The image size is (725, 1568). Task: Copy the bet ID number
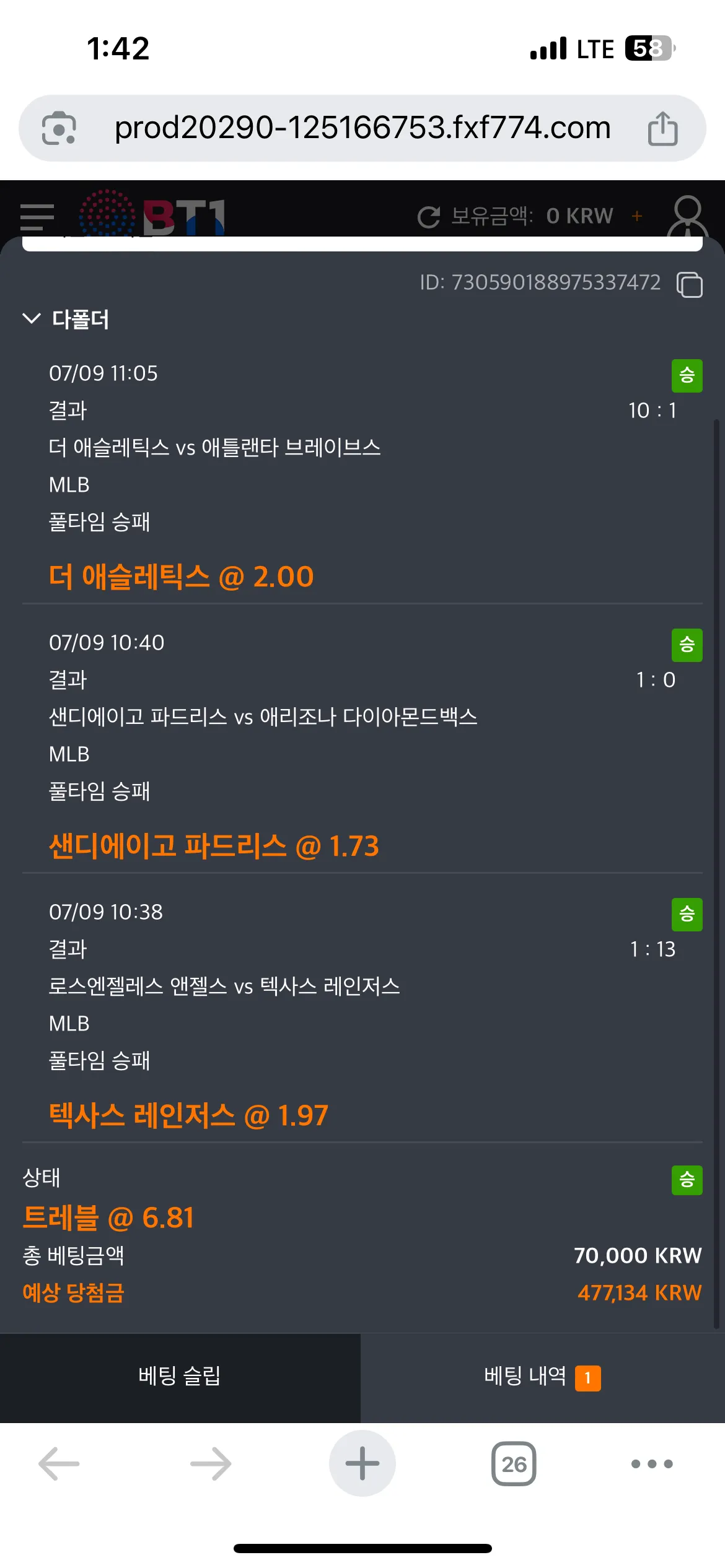point(689,284)
